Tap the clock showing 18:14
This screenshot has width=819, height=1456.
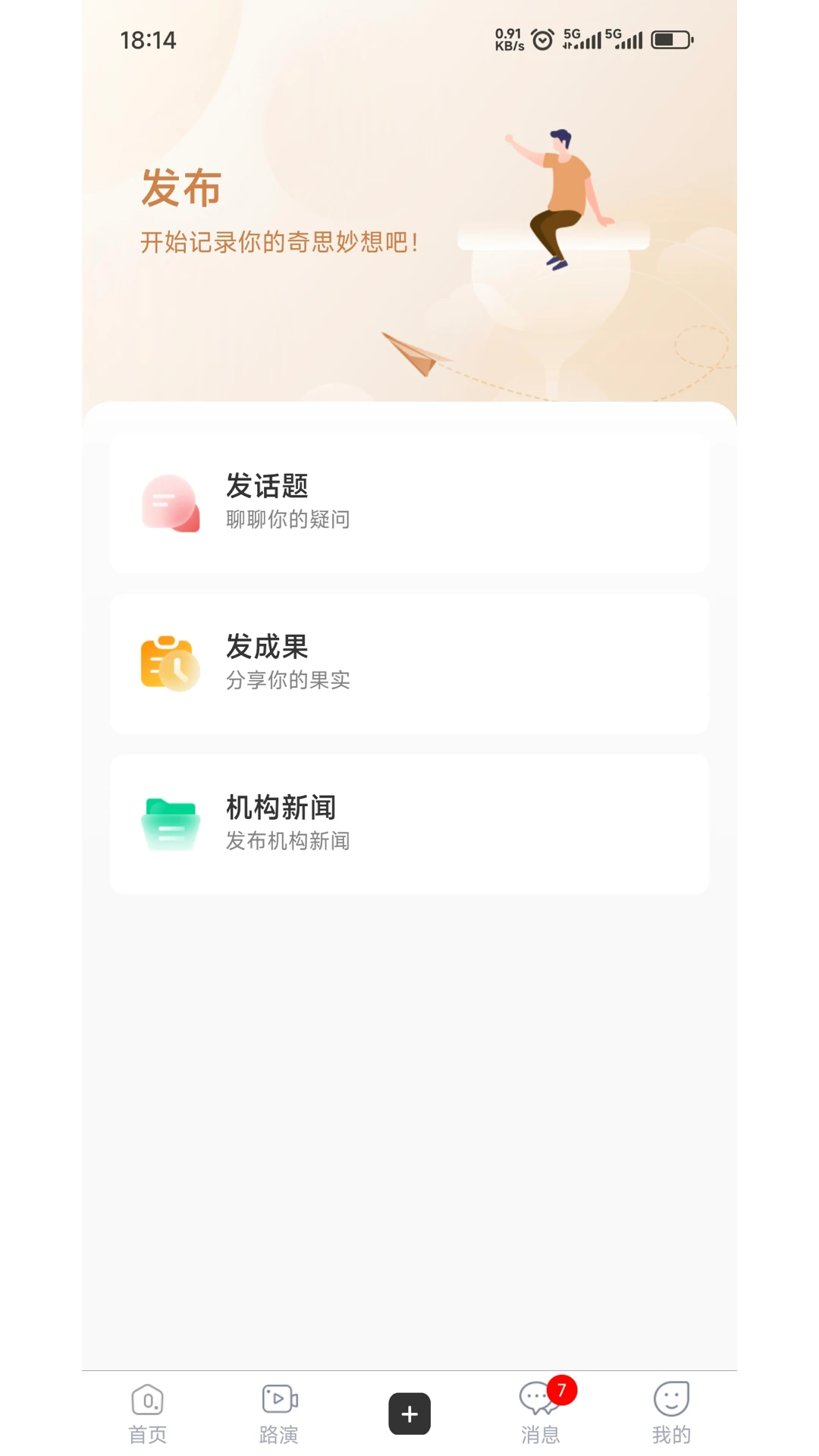149,39
